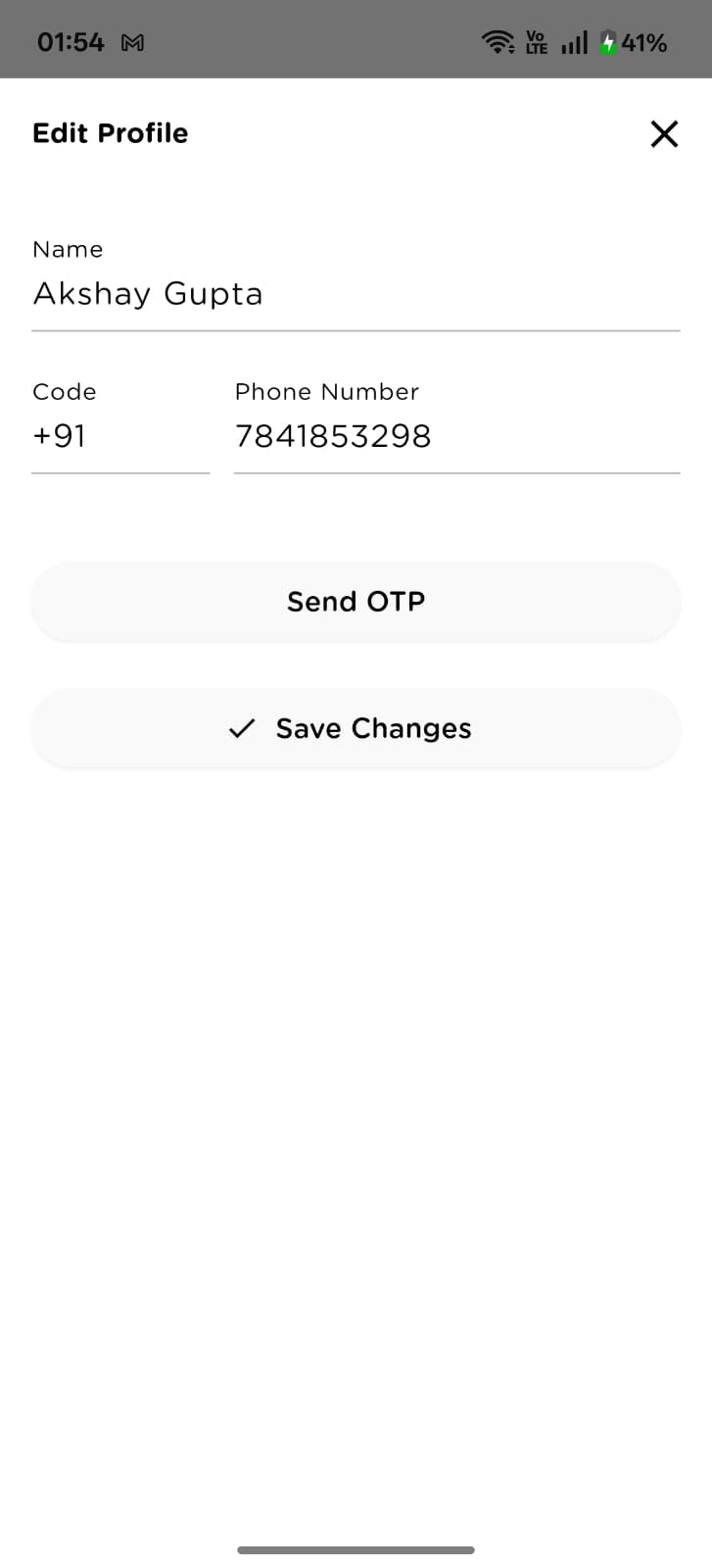Image resolution: width=712 pixels, height=1568 pixels.
Task: Close the Edit Profile screen
Action: (x=664, y=134)
